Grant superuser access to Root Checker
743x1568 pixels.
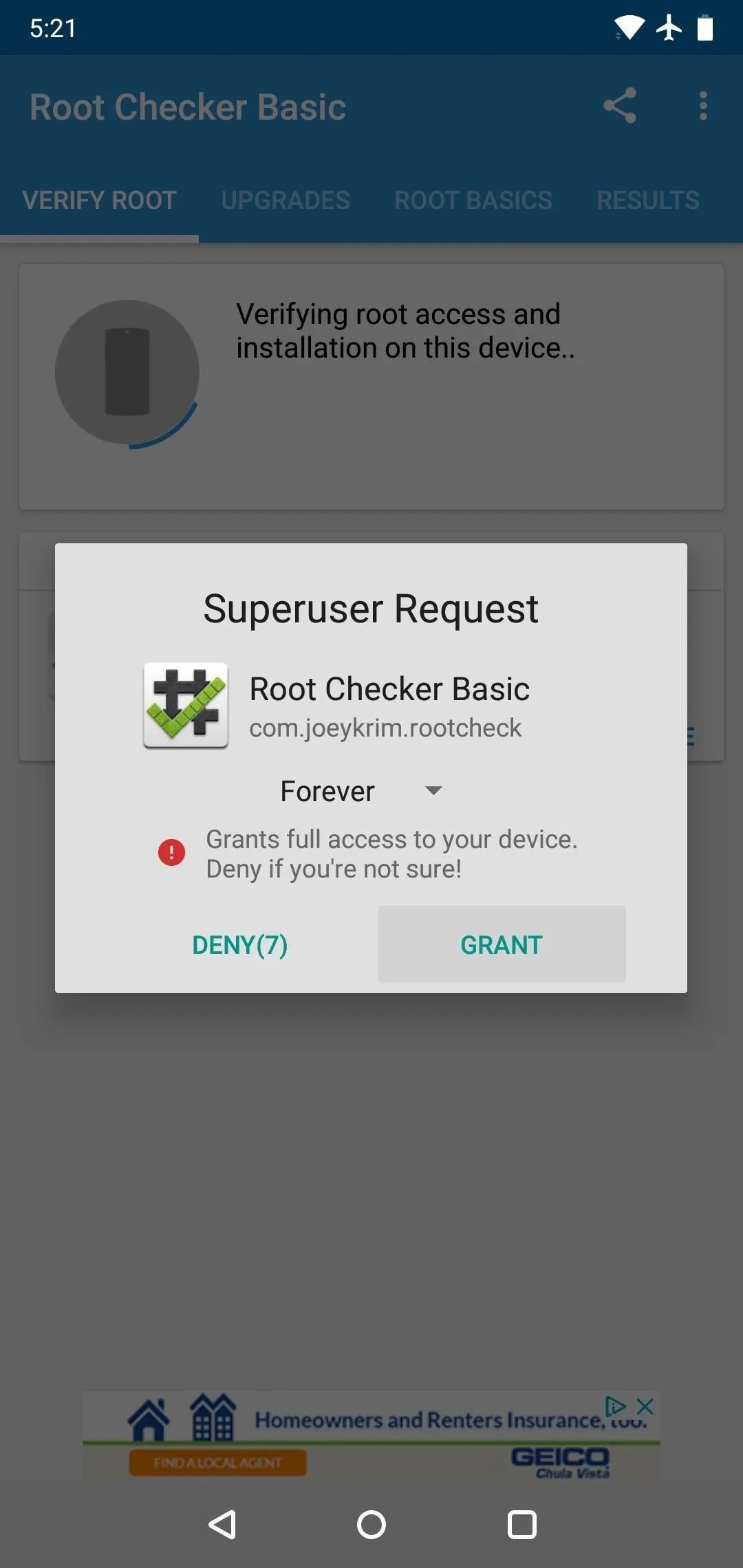pyautogui.click(x=502, y=944)
